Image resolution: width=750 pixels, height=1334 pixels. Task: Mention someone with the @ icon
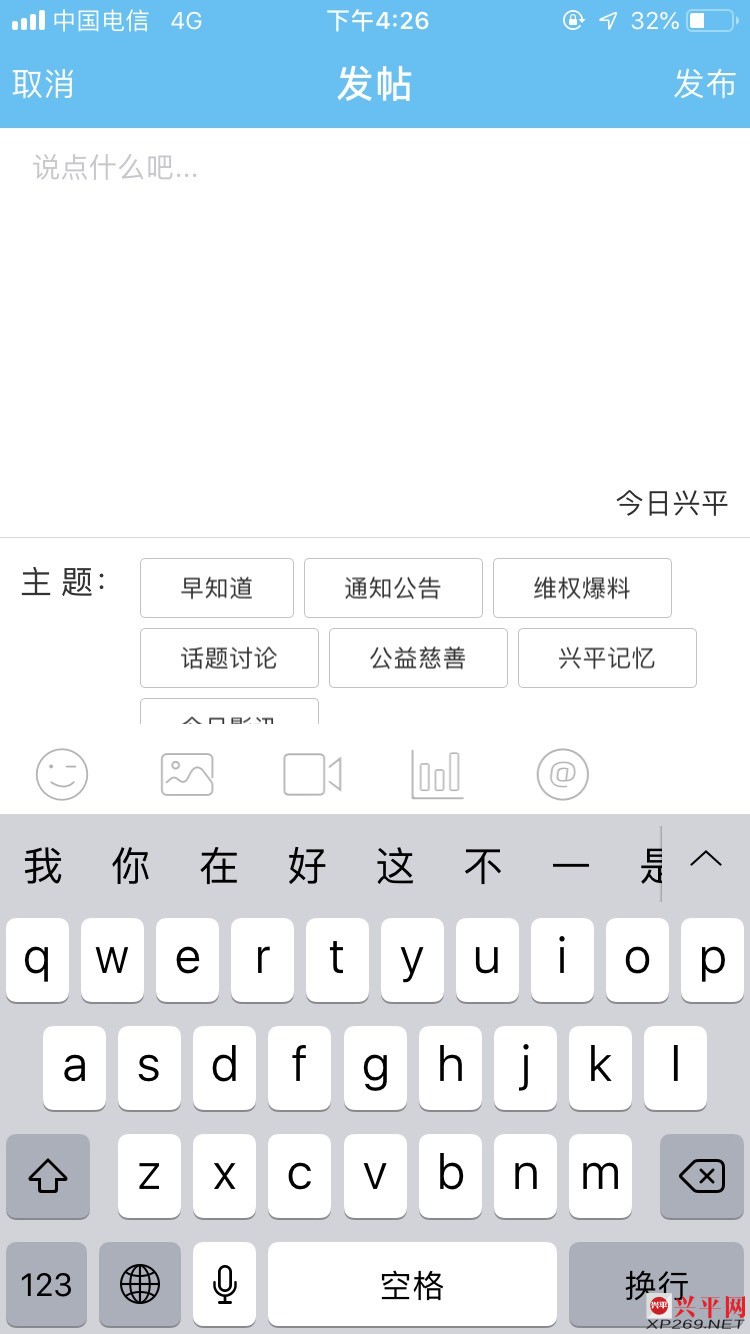562,774
